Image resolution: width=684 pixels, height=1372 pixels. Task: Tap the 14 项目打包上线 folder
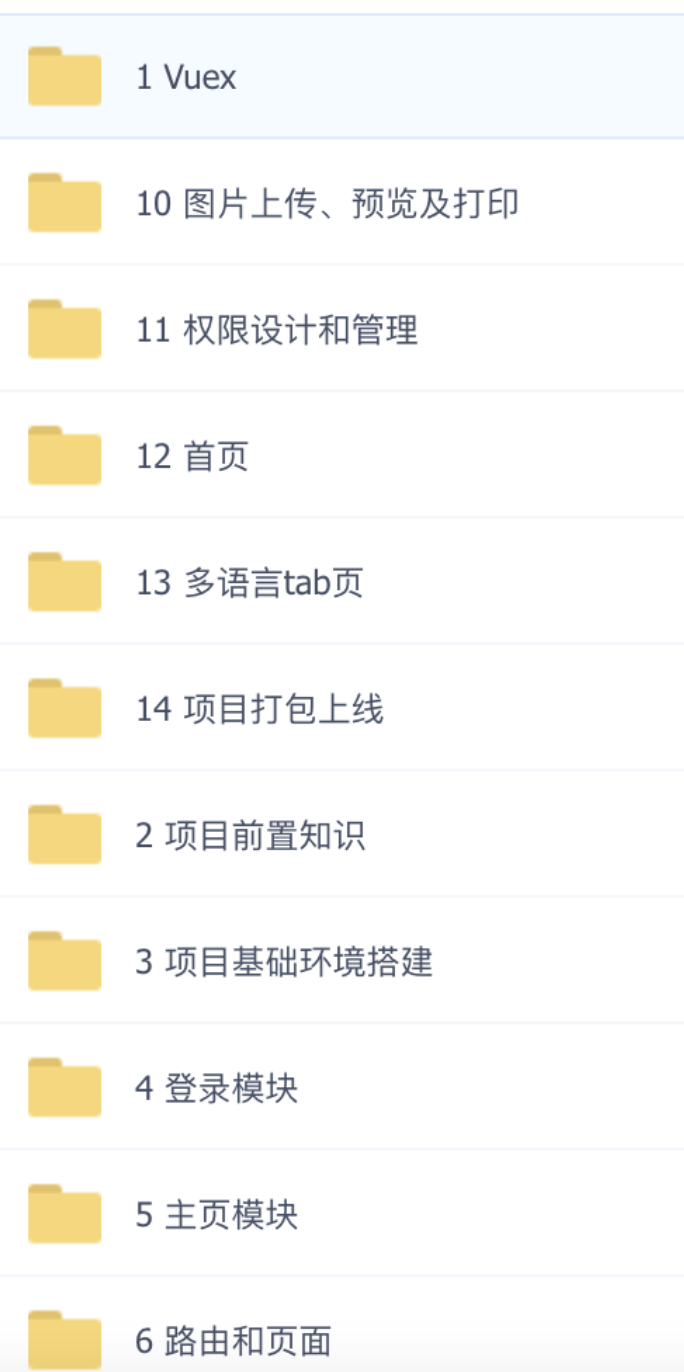[x=342, y=708]
